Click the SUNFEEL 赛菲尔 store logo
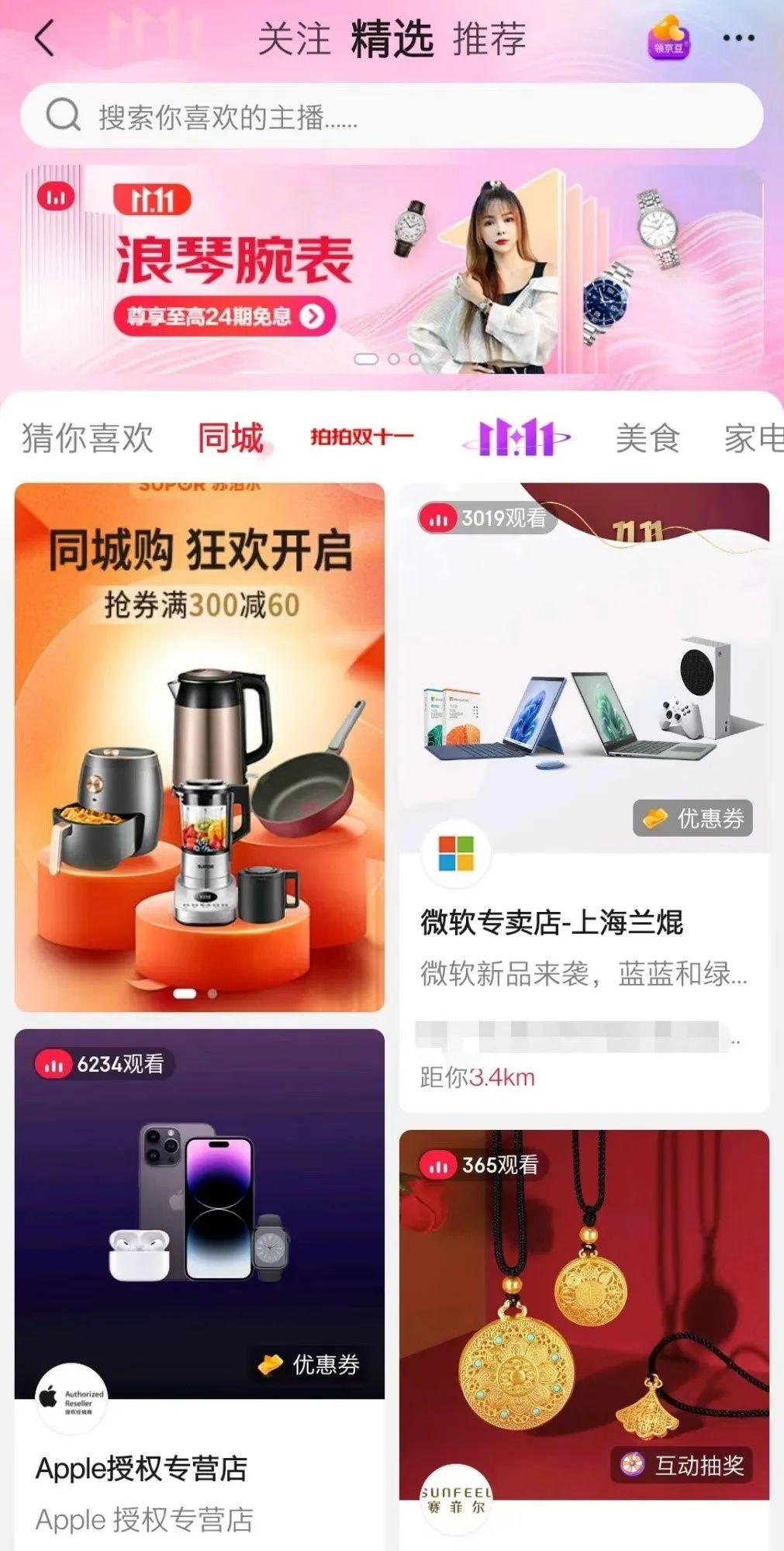Screen dimensions: 784x1551 click(x=458, y=1497)
